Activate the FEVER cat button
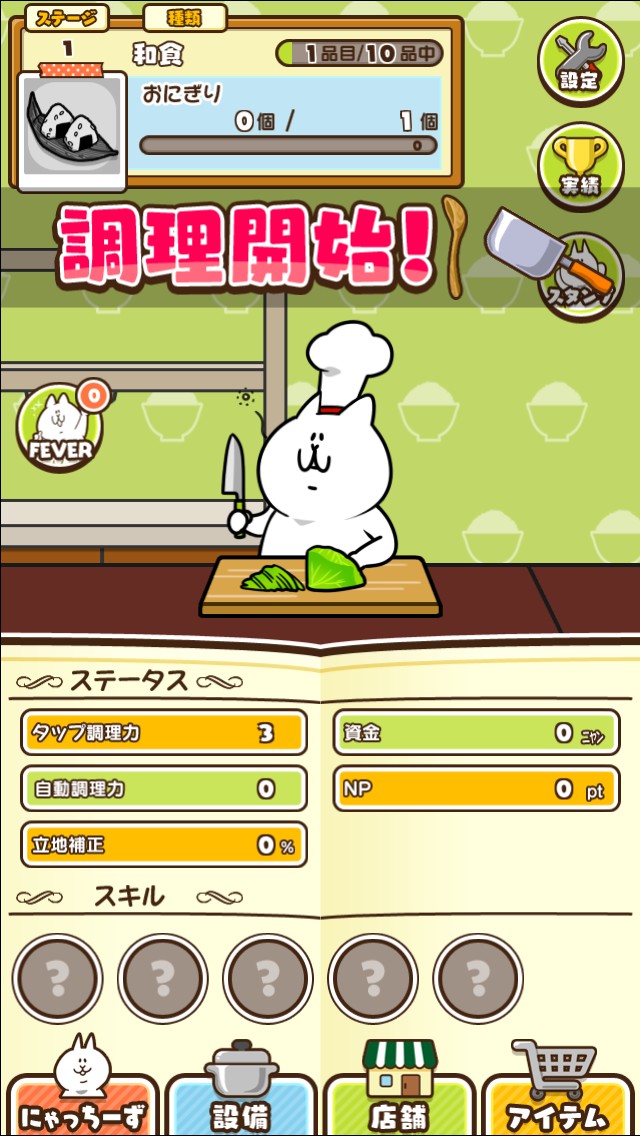 tap(60, 428)
